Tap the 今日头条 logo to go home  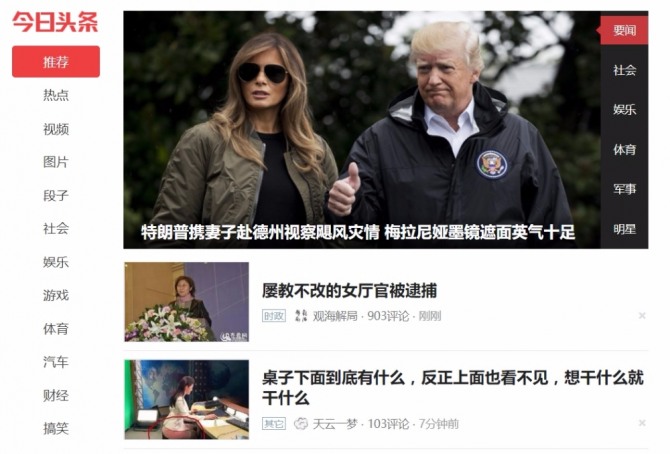pos(56,21)
